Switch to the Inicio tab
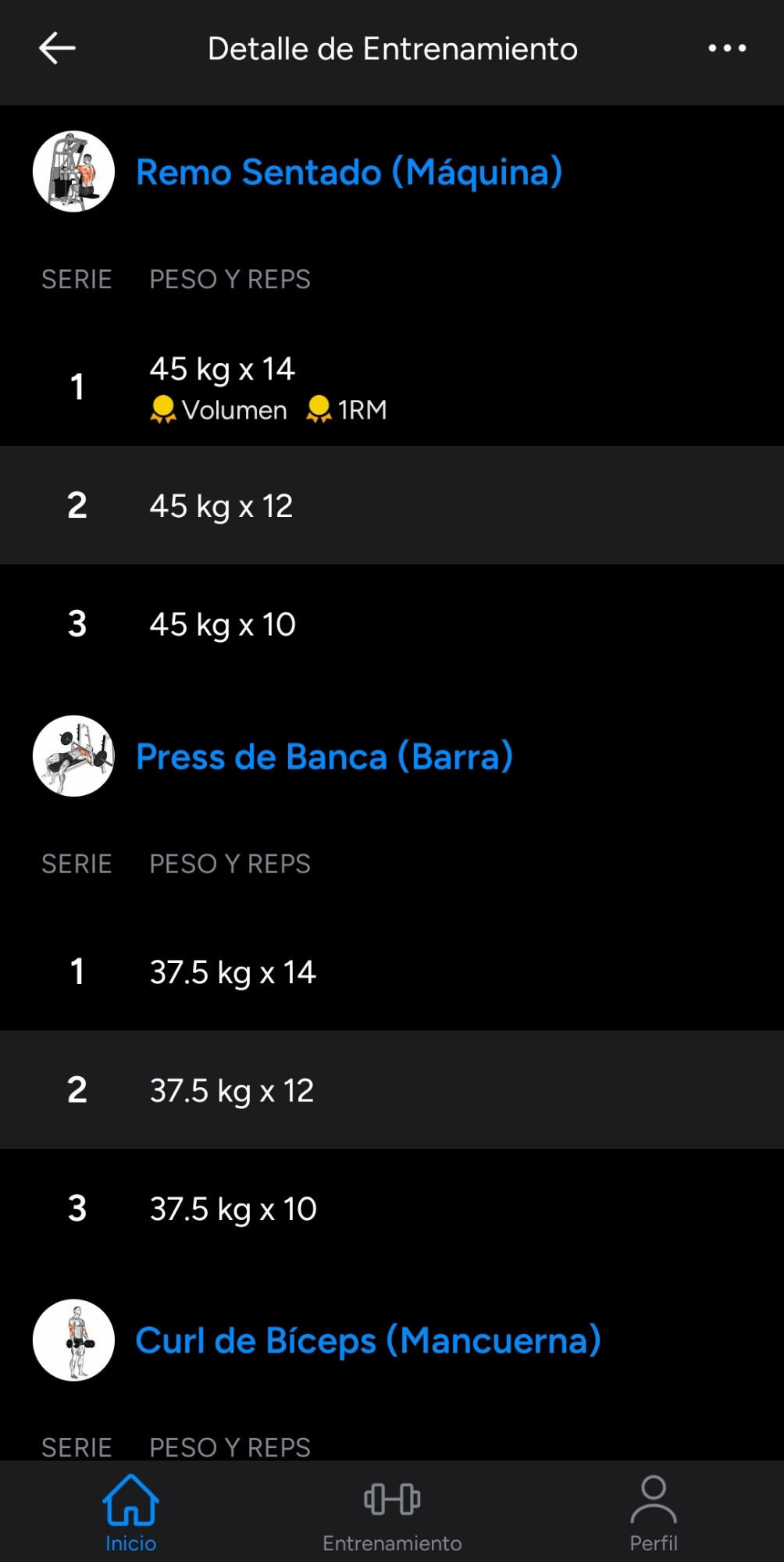The image size is (784, 1562). (130, 1513)
